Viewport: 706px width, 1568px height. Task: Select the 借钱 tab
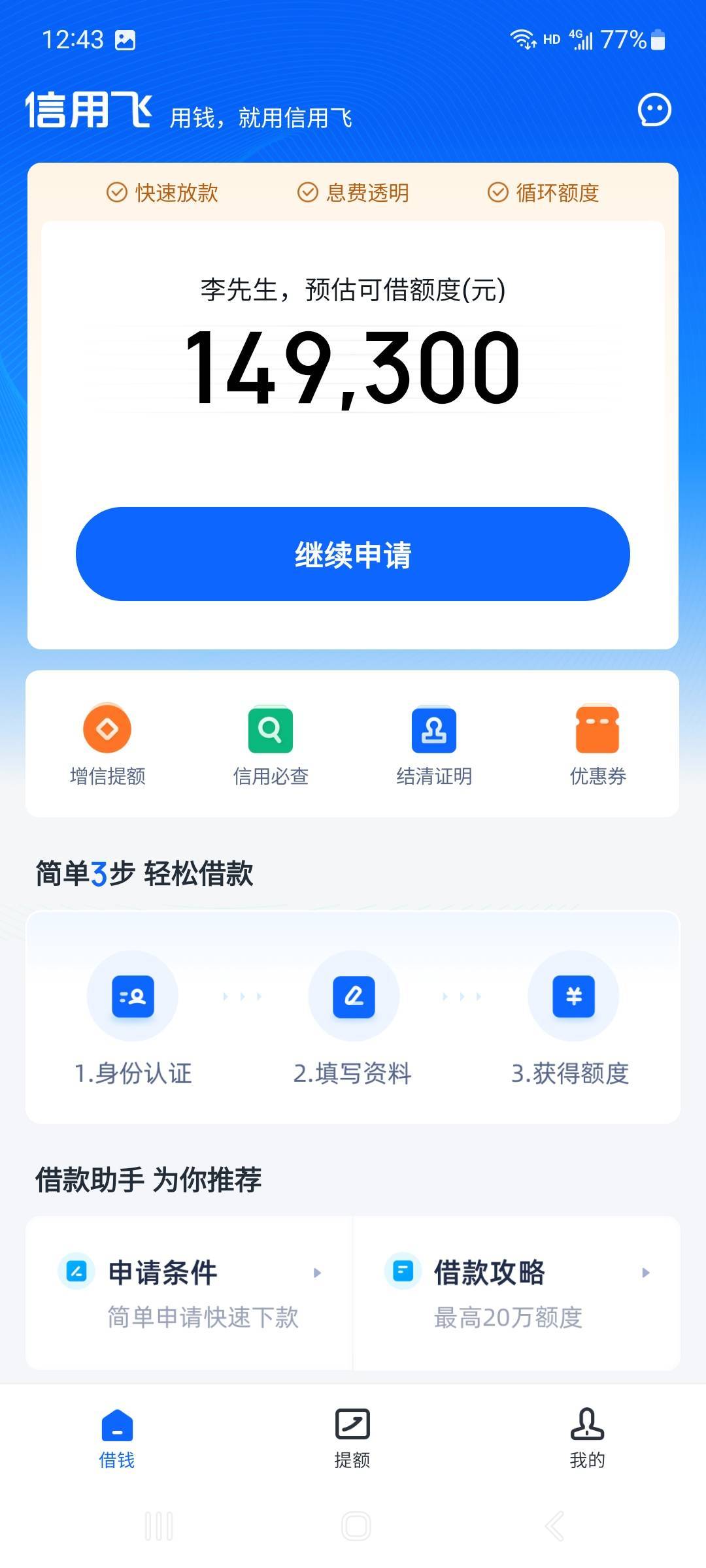point(117,1439)
